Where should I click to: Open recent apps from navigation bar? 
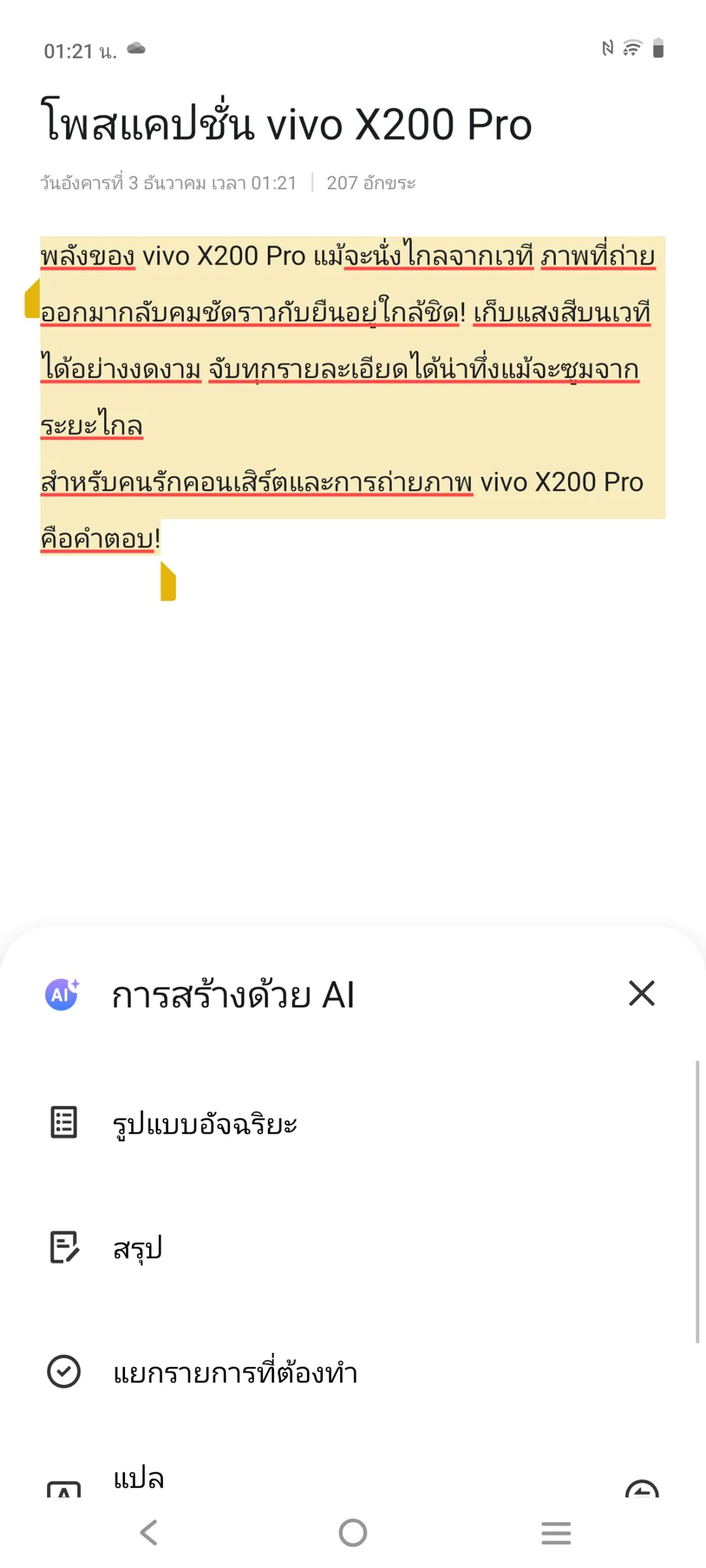[x=556, y=1532]
